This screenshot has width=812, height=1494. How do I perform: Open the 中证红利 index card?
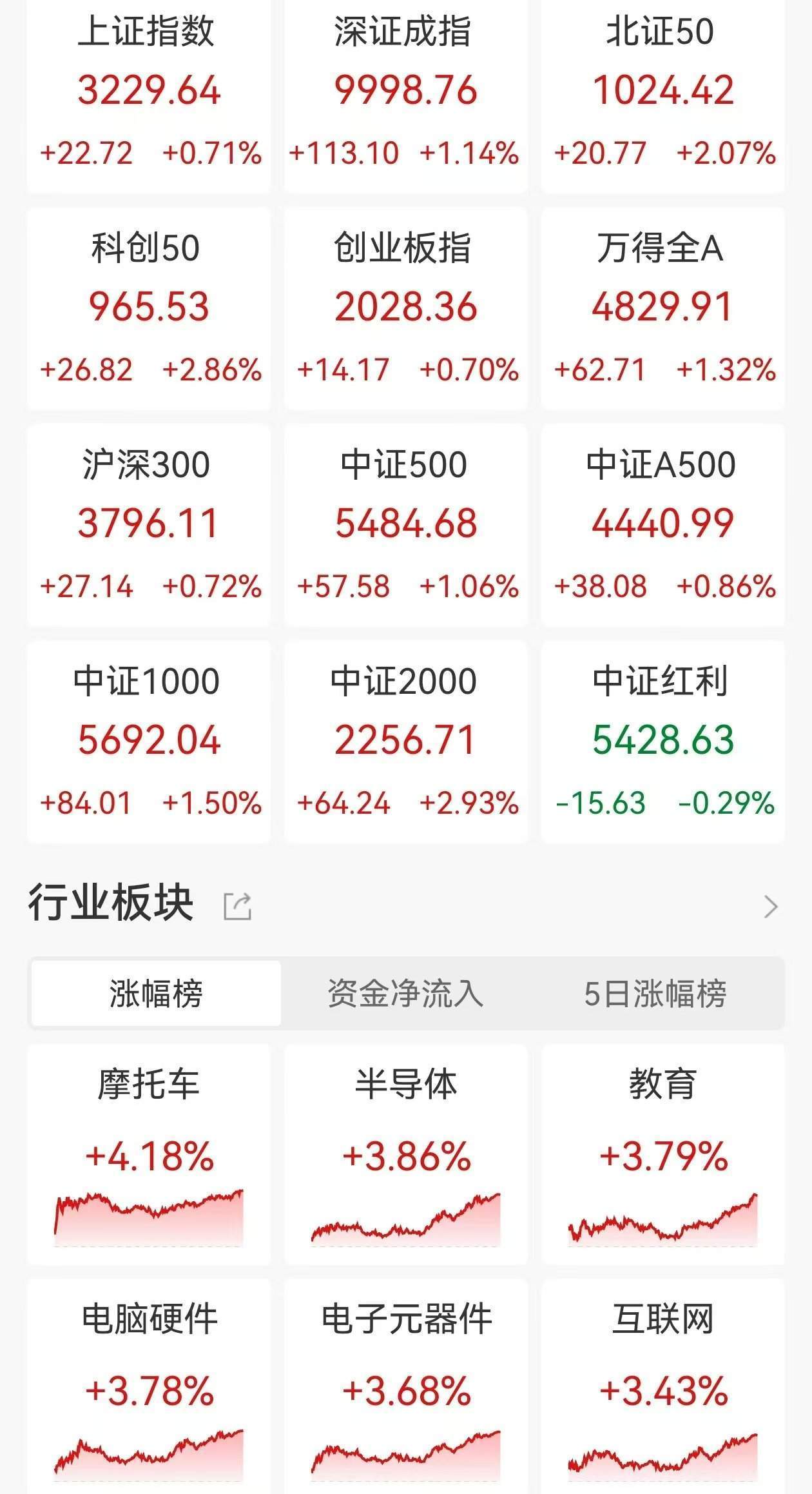coord(662,742)
